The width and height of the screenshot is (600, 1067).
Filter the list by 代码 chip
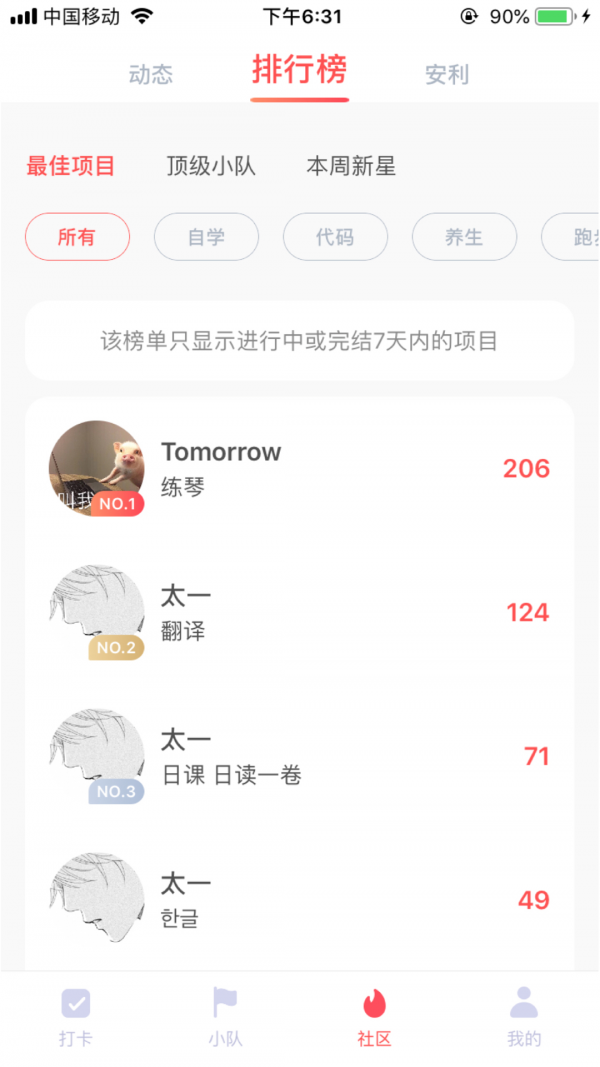(335, 237)
